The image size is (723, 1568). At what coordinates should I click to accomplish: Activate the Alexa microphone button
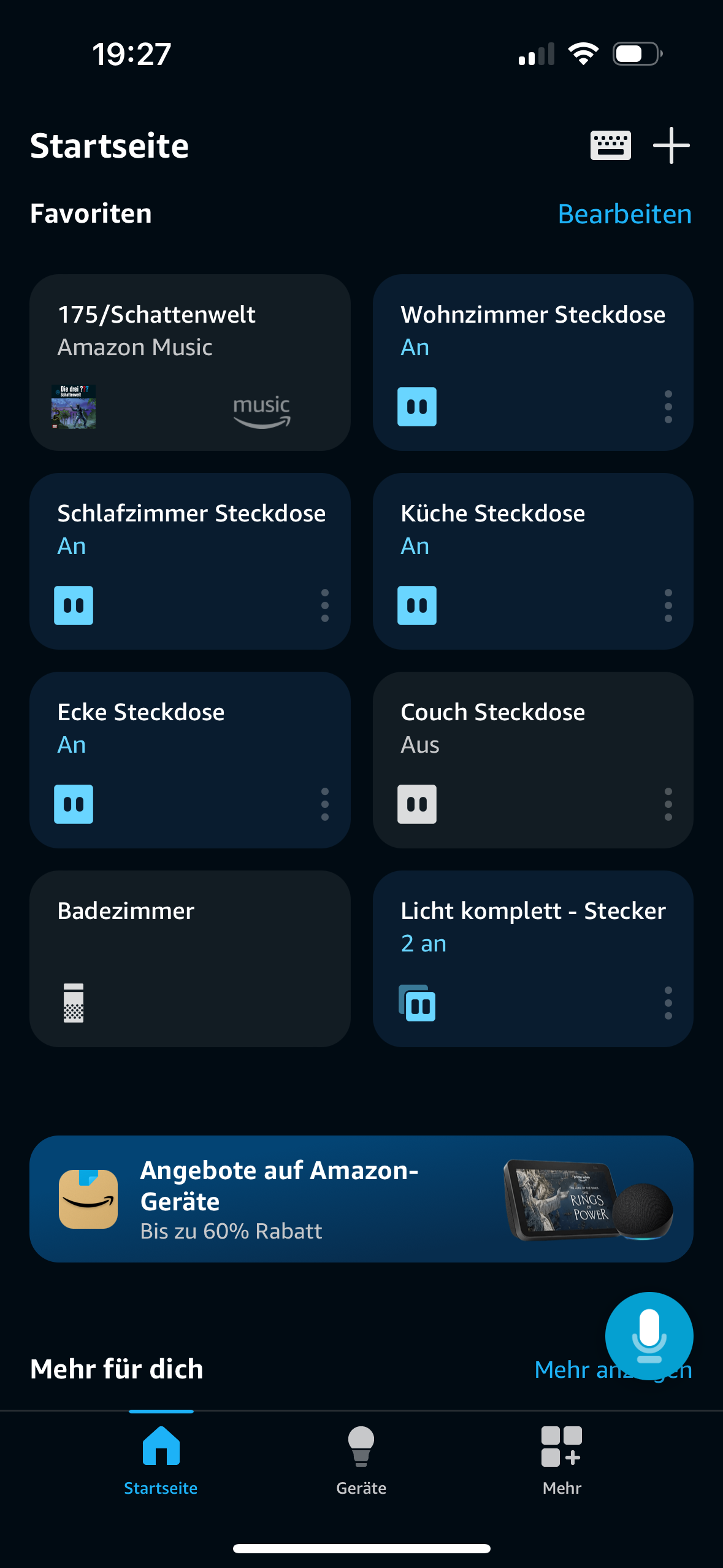pyautogui.click(x=649, y=1335)
